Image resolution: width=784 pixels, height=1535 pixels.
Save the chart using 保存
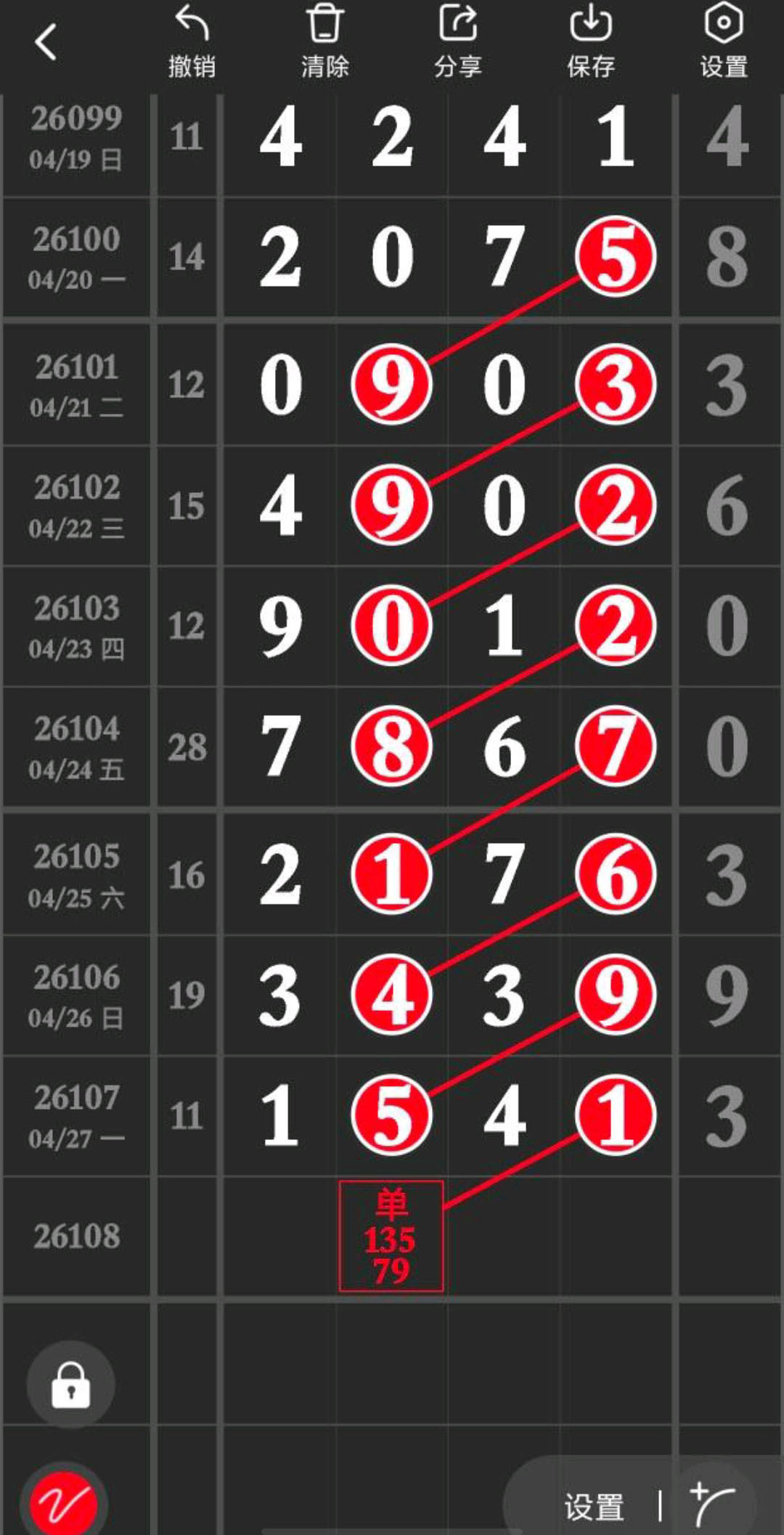[x=590, y=42]
